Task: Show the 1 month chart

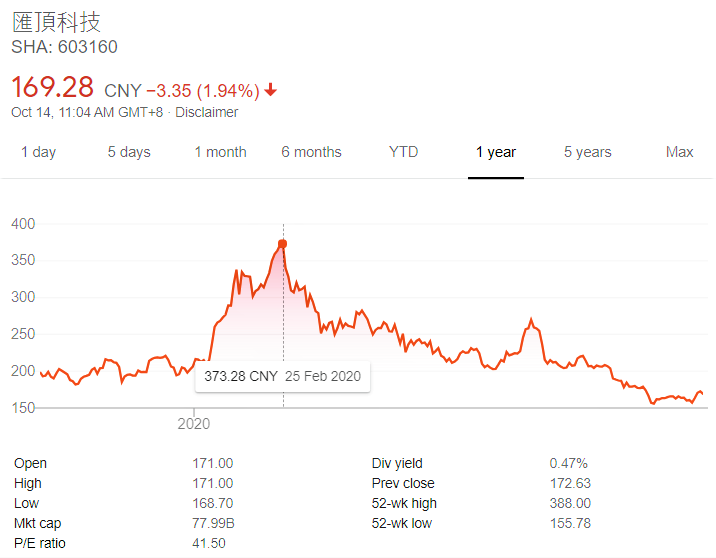Action: coord(220,152)
